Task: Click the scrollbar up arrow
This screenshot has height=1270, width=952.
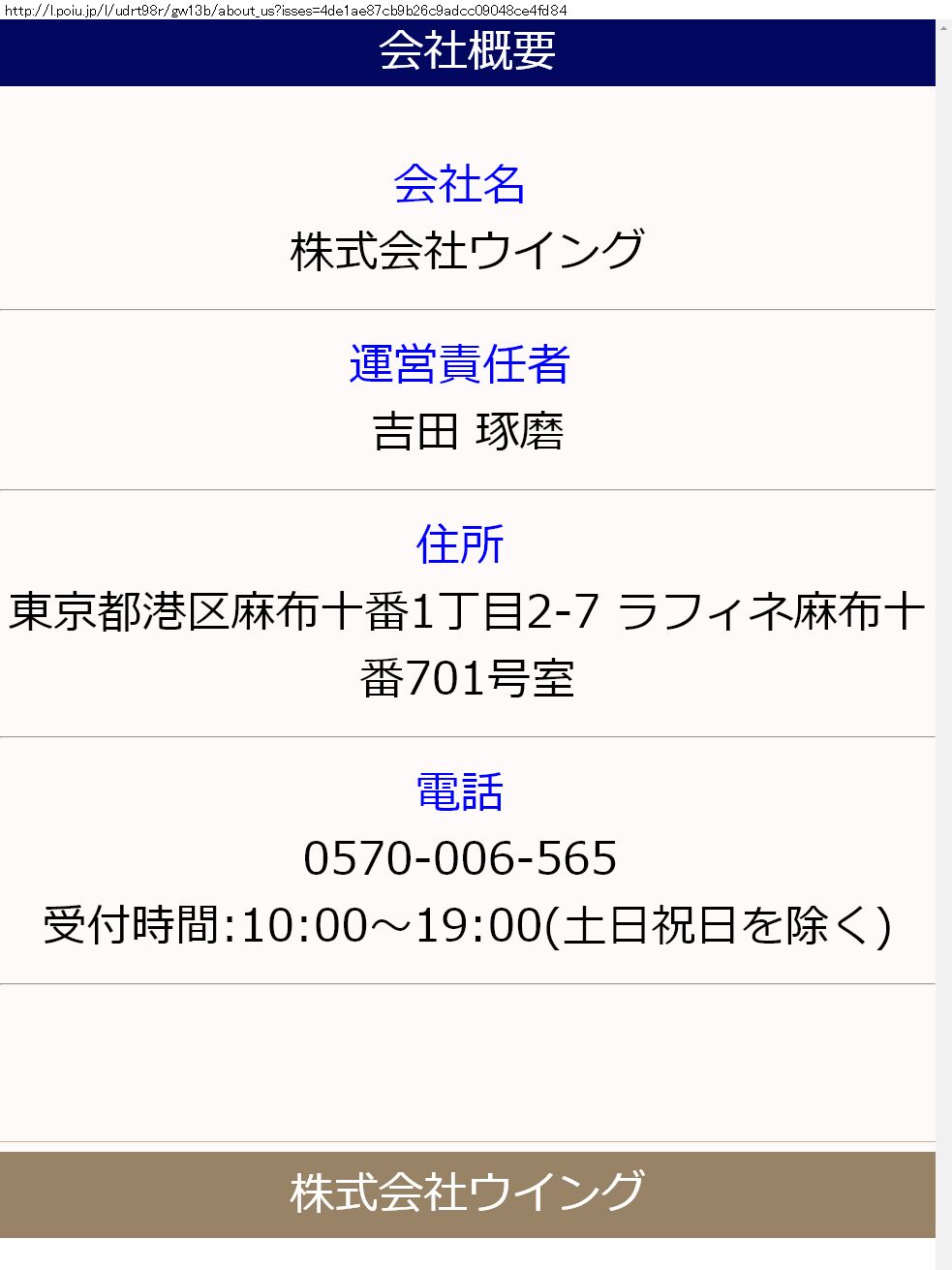Action: 943,28
